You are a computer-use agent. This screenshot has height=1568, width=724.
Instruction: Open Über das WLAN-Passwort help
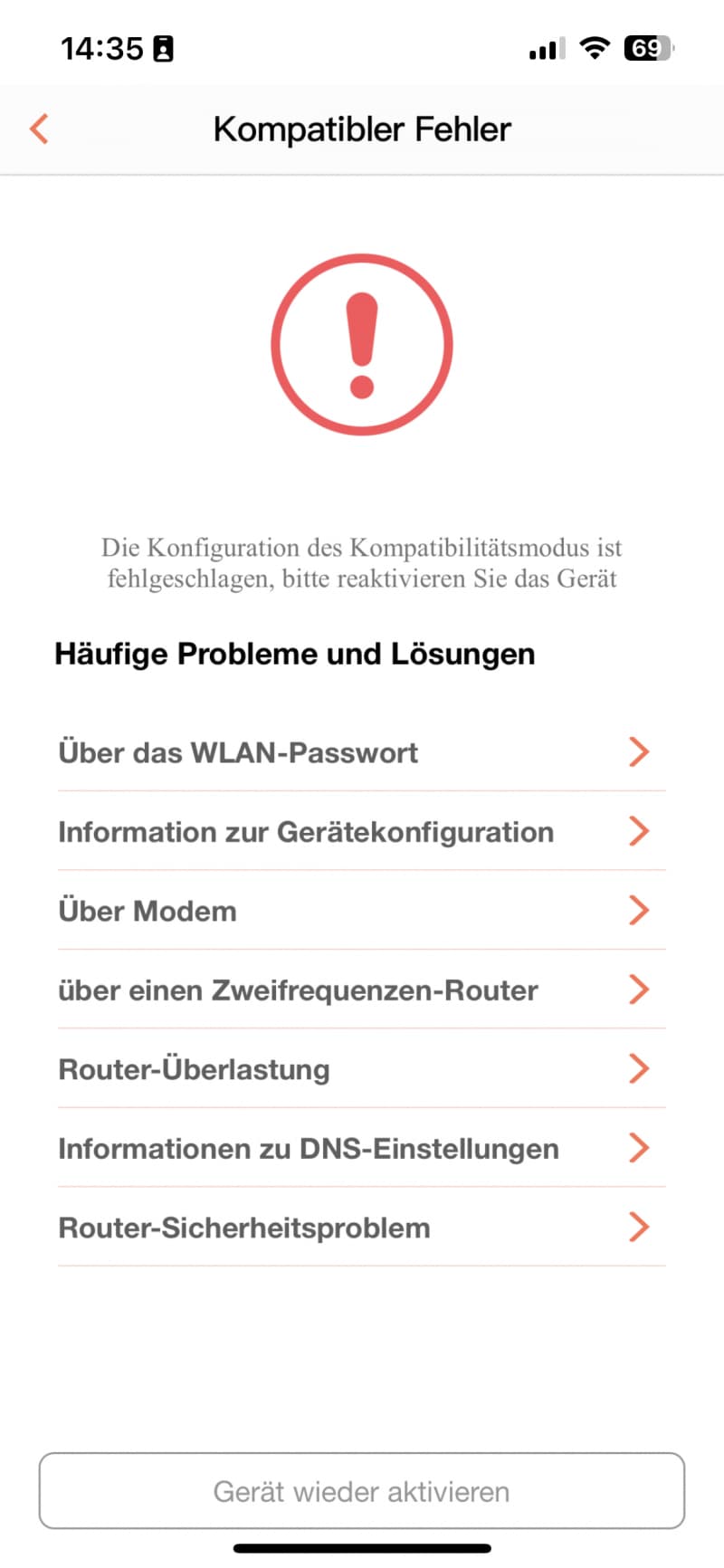tap(362, 752)
